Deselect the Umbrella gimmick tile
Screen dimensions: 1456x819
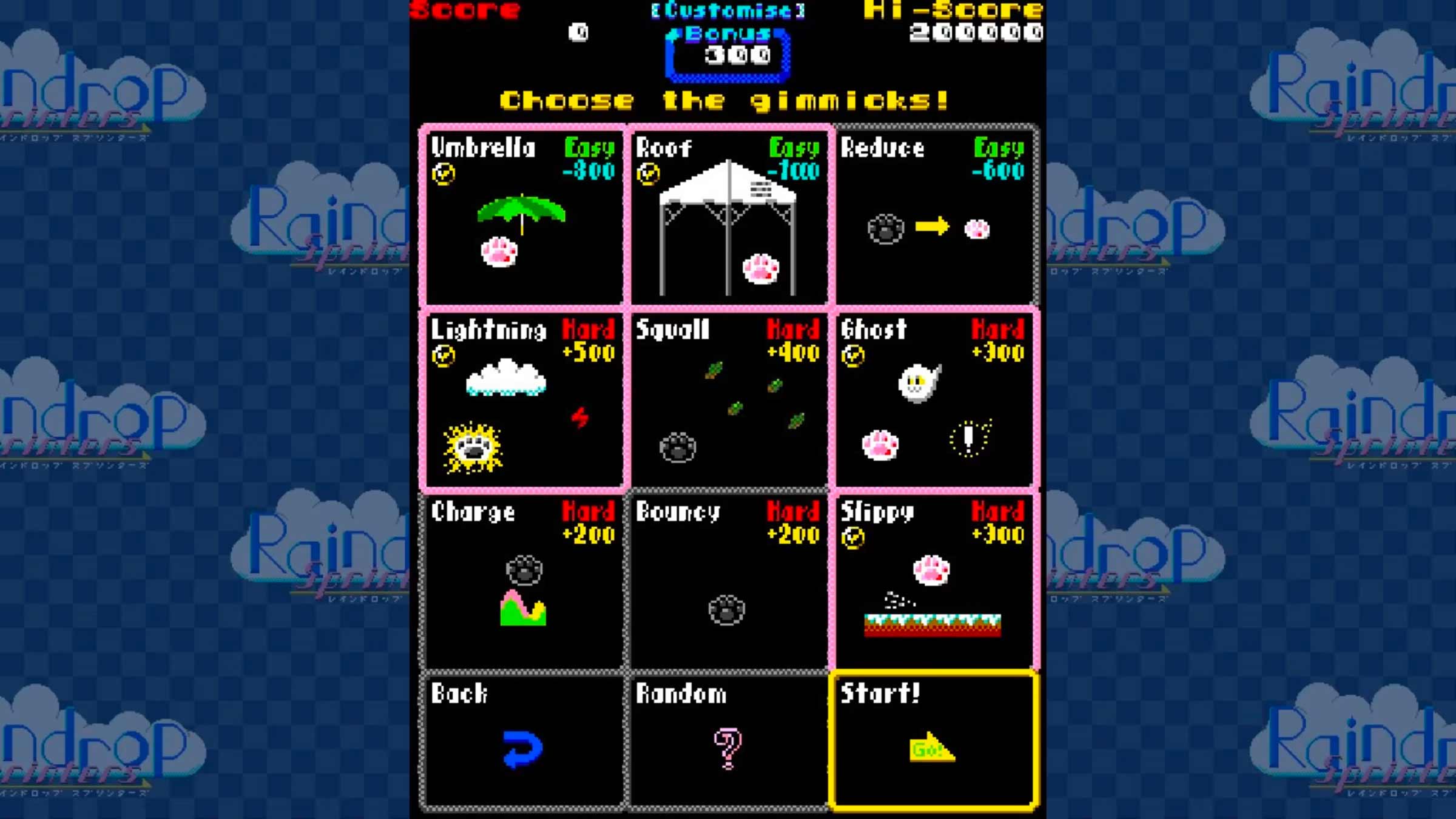[523, 215]
